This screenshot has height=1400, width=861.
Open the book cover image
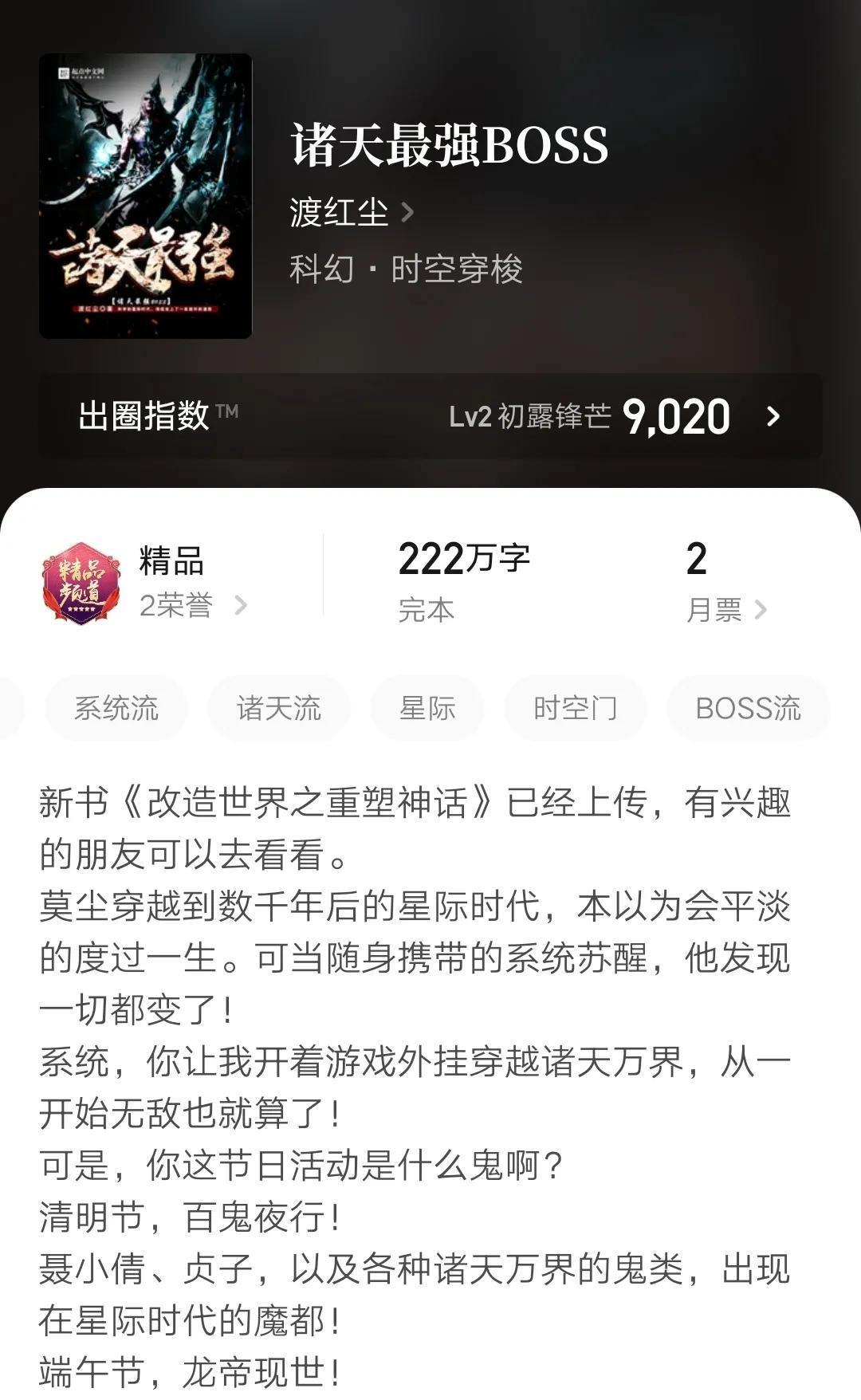(145, 196)
